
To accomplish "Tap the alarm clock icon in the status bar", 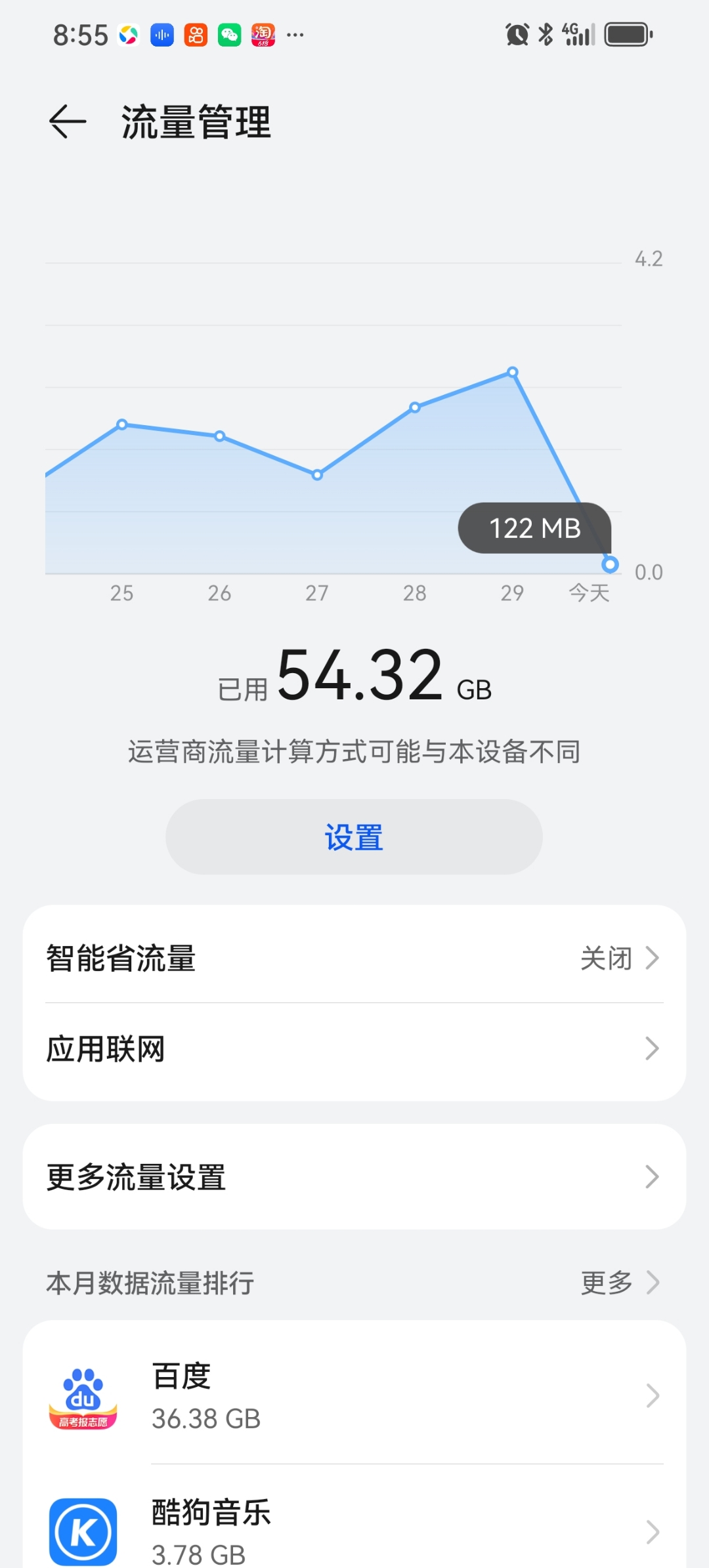I will pos(516,34).
